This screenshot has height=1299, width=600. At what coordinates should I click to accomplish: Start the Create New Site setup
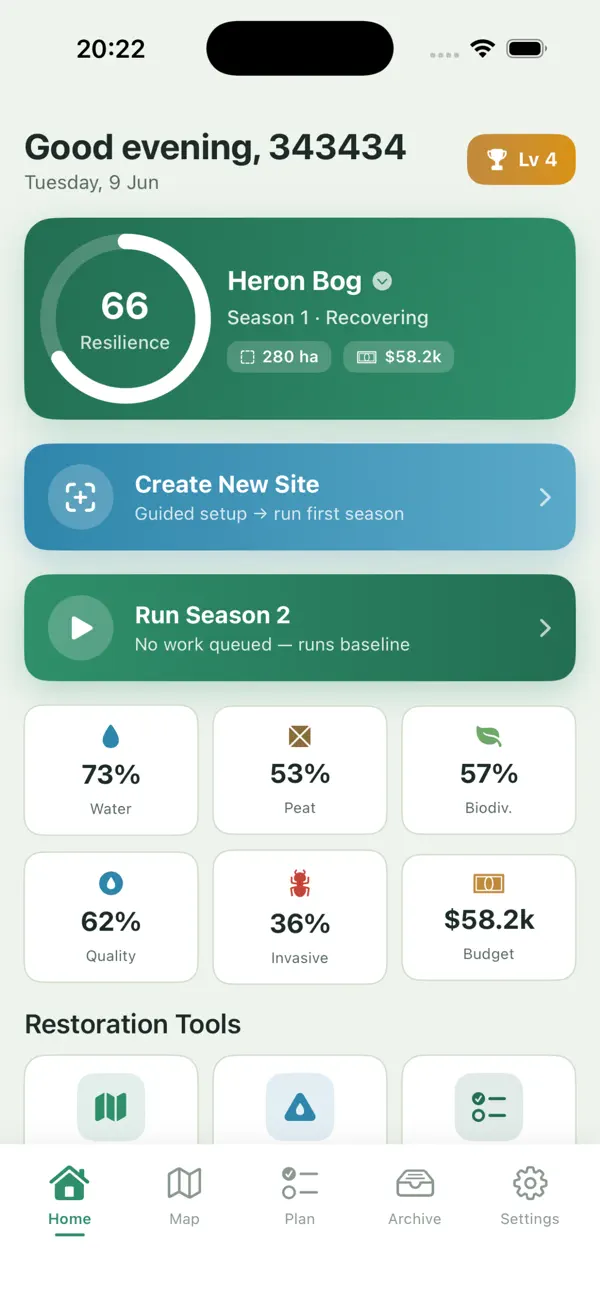[300, 497]
